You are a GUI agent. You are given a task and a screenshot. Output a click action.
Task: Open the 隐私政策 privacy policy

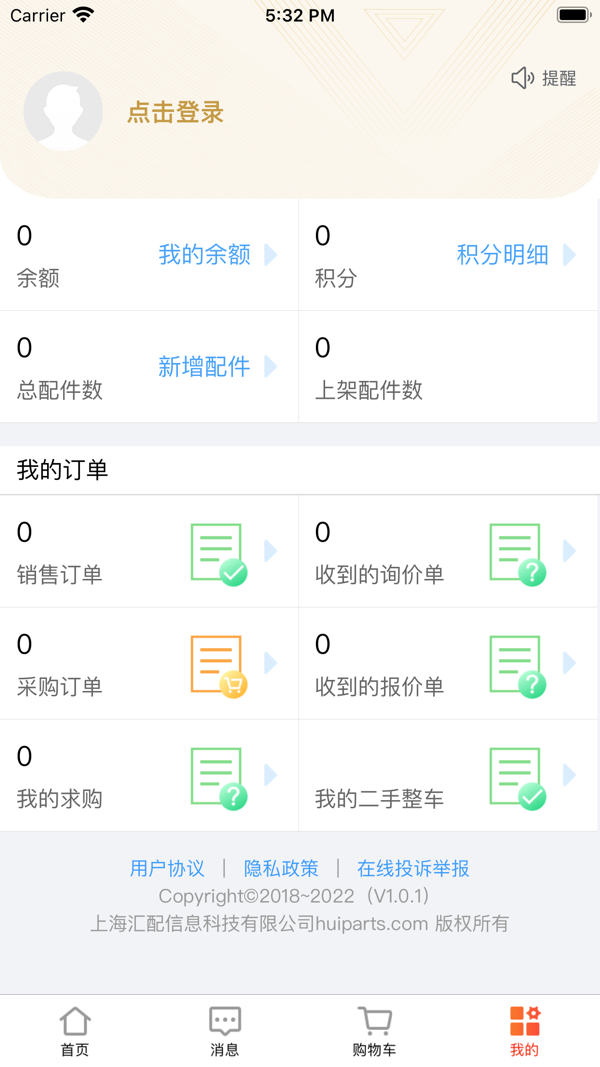[x=281, y=868]
